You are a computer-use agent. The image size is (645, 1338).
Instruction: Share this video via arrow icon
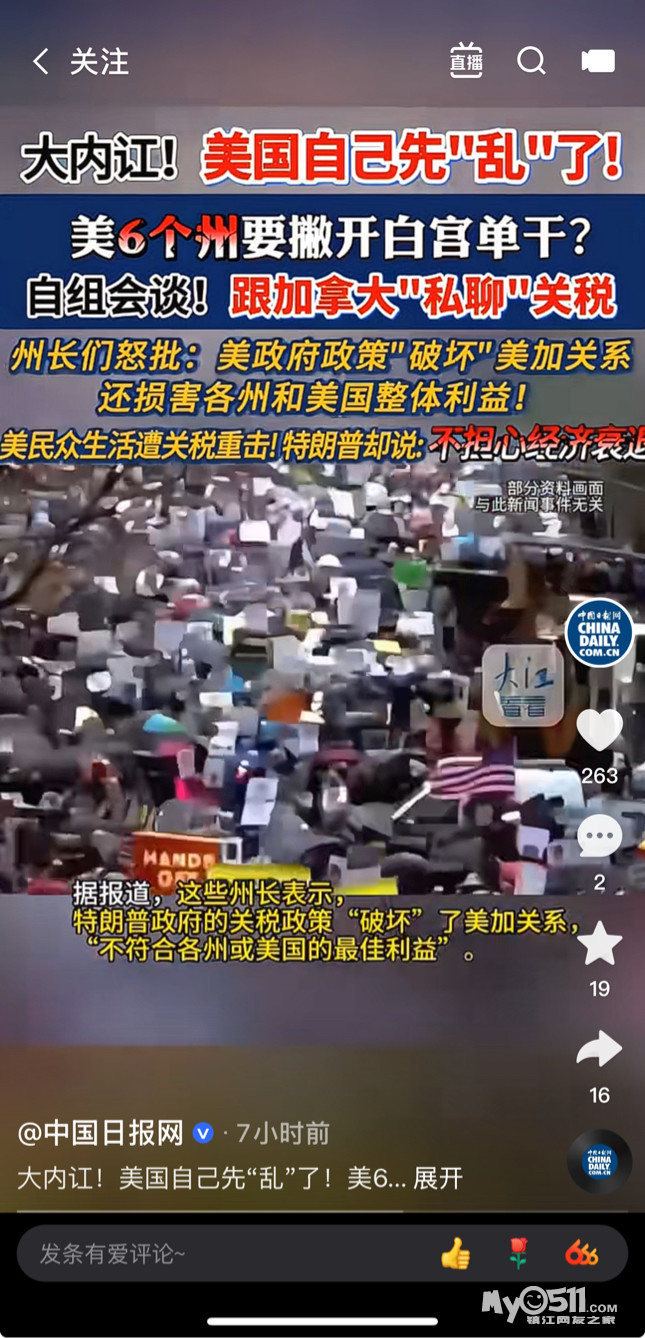(599, 1049)
